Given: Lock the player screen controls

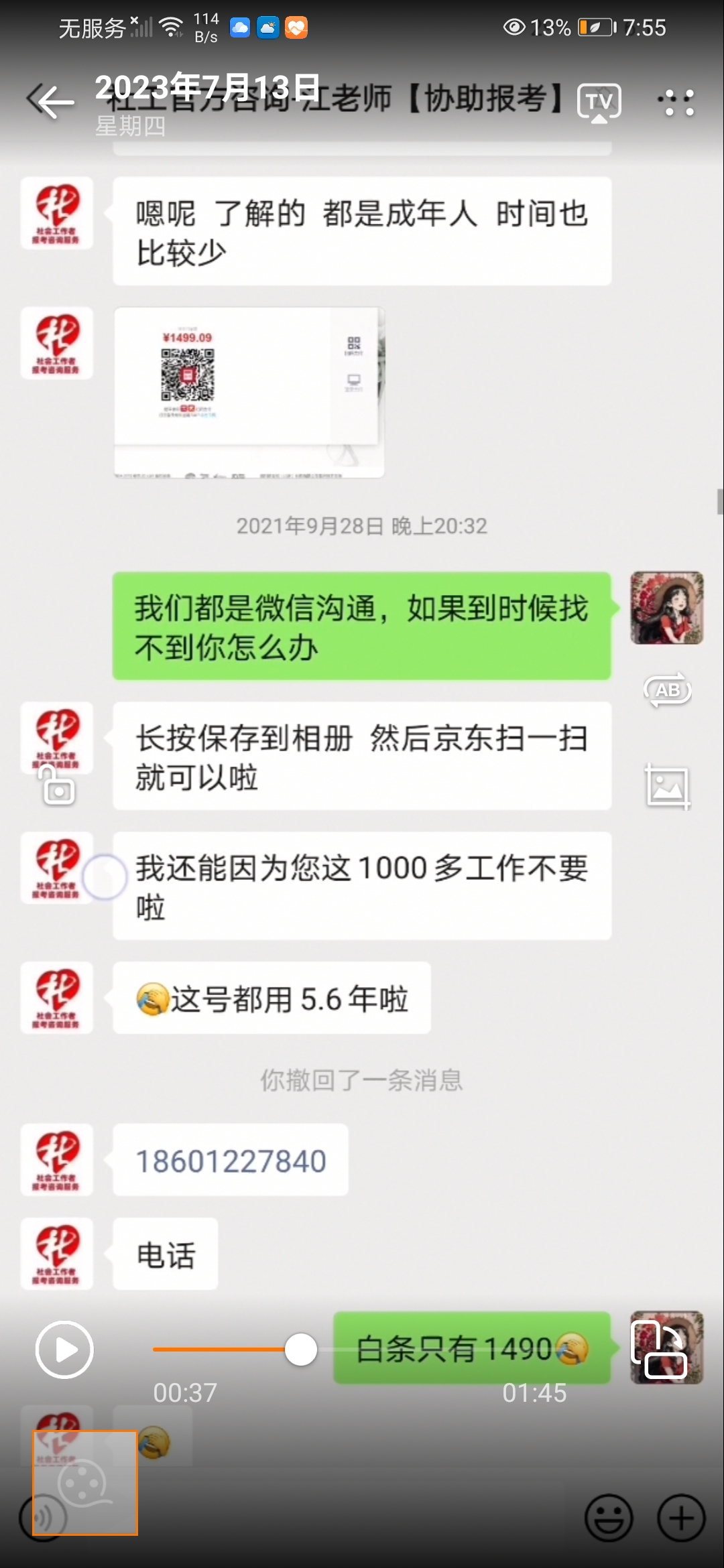Looking at the screenshot, I should [58, 787].
